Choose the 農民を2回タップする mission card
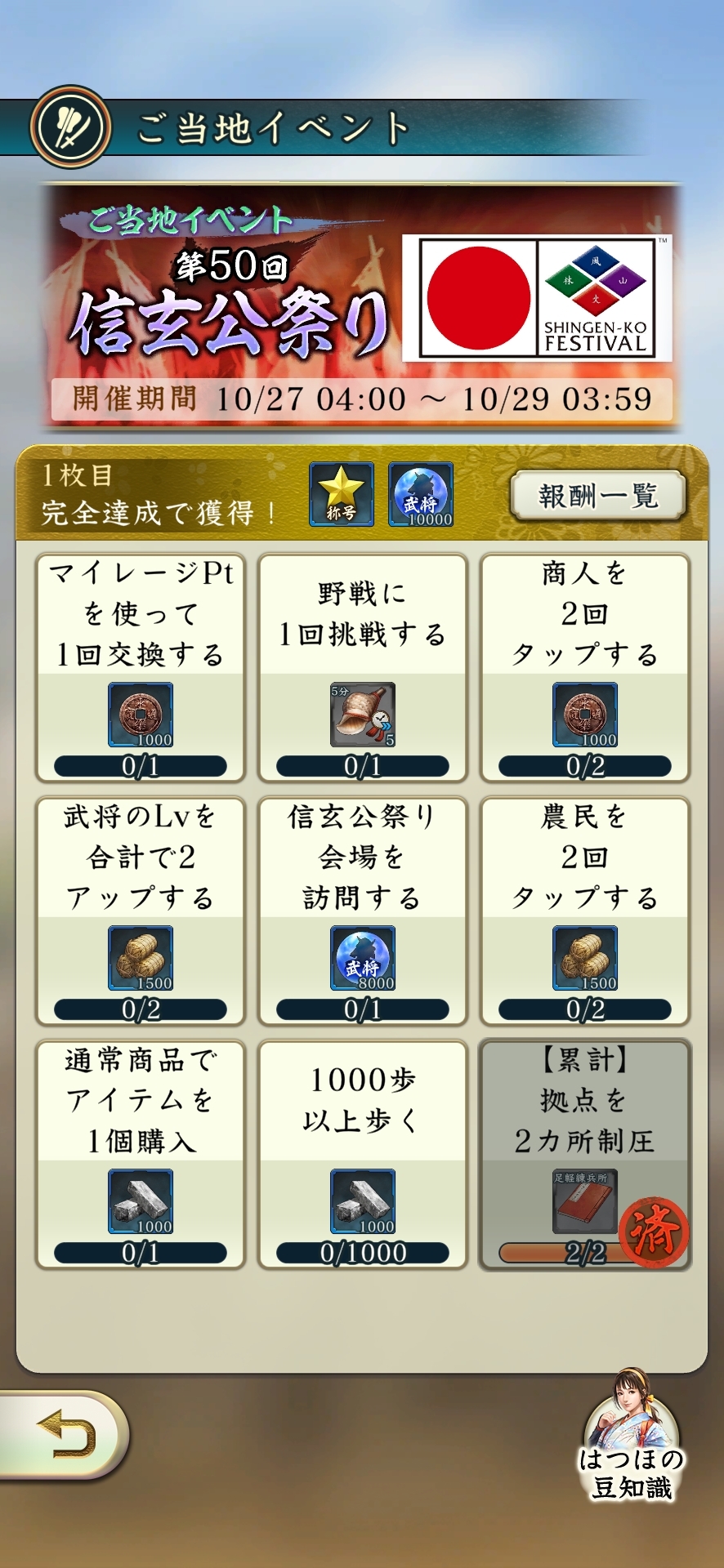The height and width of the screenshot is (1568, 724). [x=584, y=911]
